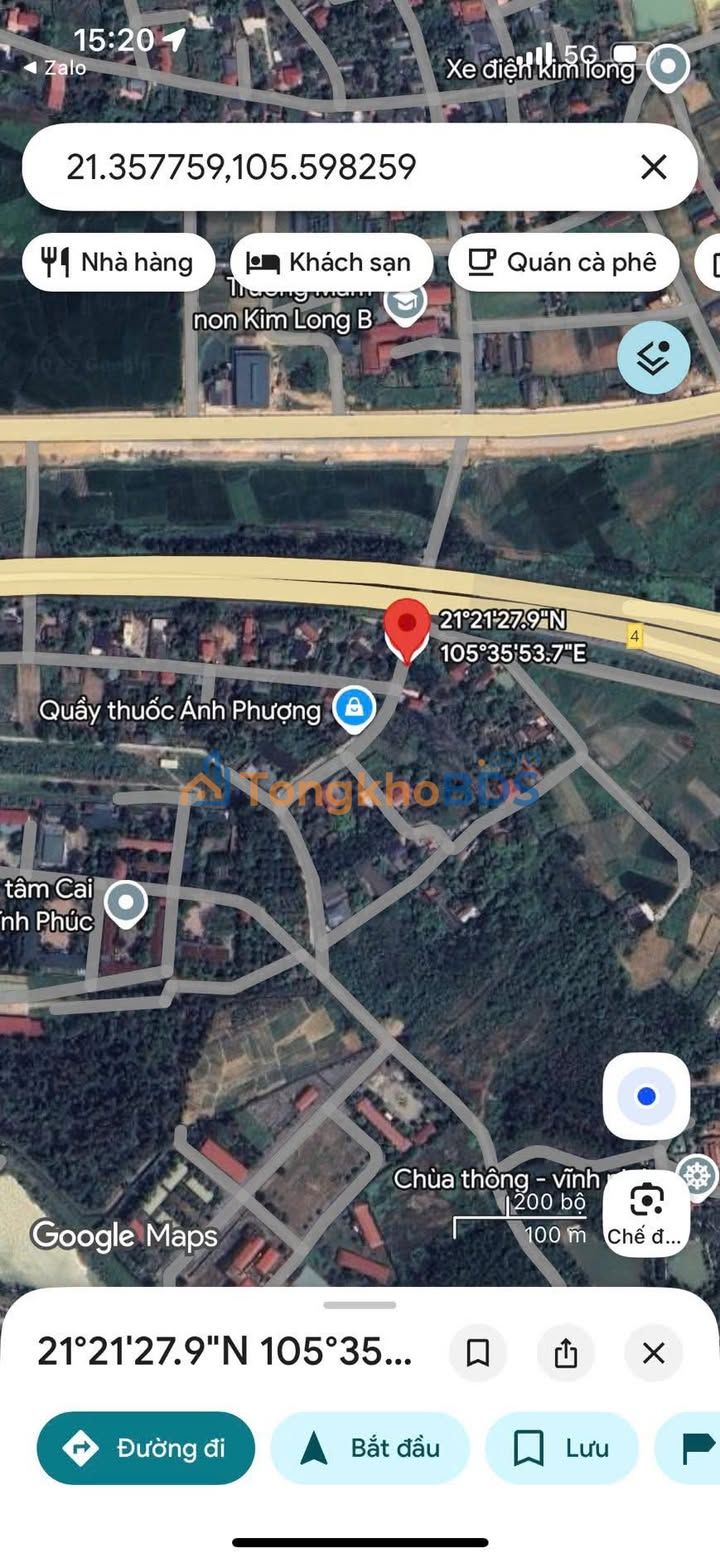Clear the search text with X
The width and height of the screenshot is (720, 1562).
pos(653,167)
